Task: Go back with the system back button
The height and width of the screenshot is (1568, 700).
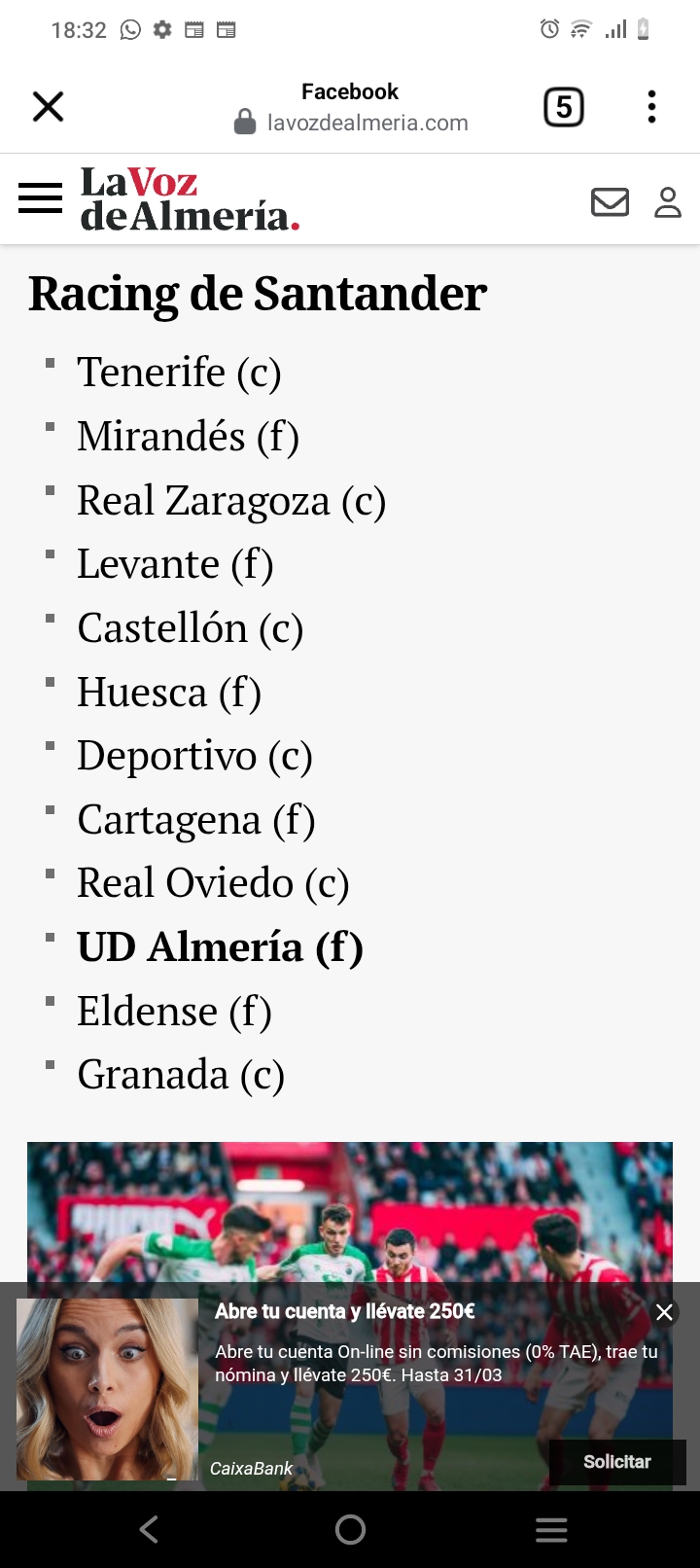Action: coord(149,1529)
